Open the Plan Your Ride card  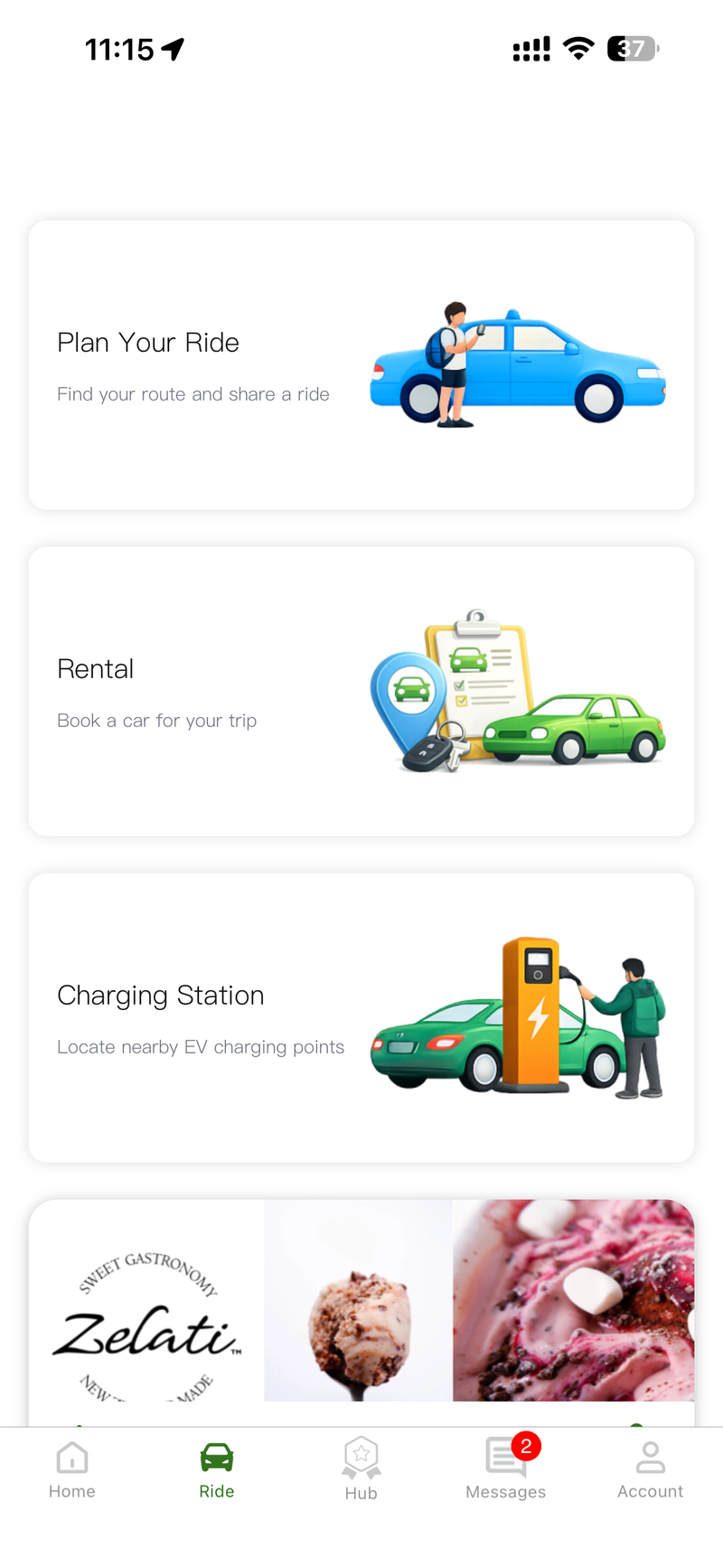coord(361,365)
